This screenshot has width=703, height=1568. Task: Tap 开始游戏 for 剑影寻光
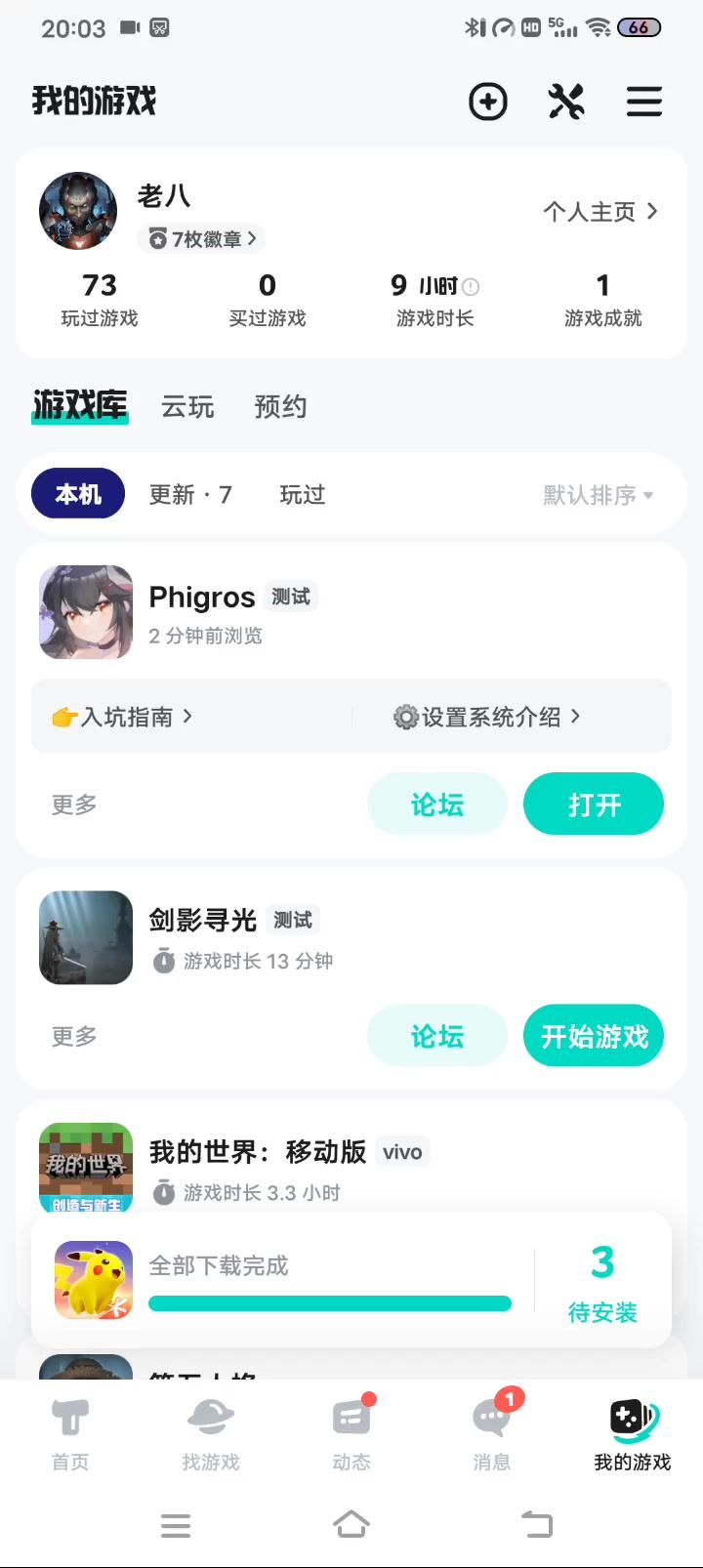594,1036
